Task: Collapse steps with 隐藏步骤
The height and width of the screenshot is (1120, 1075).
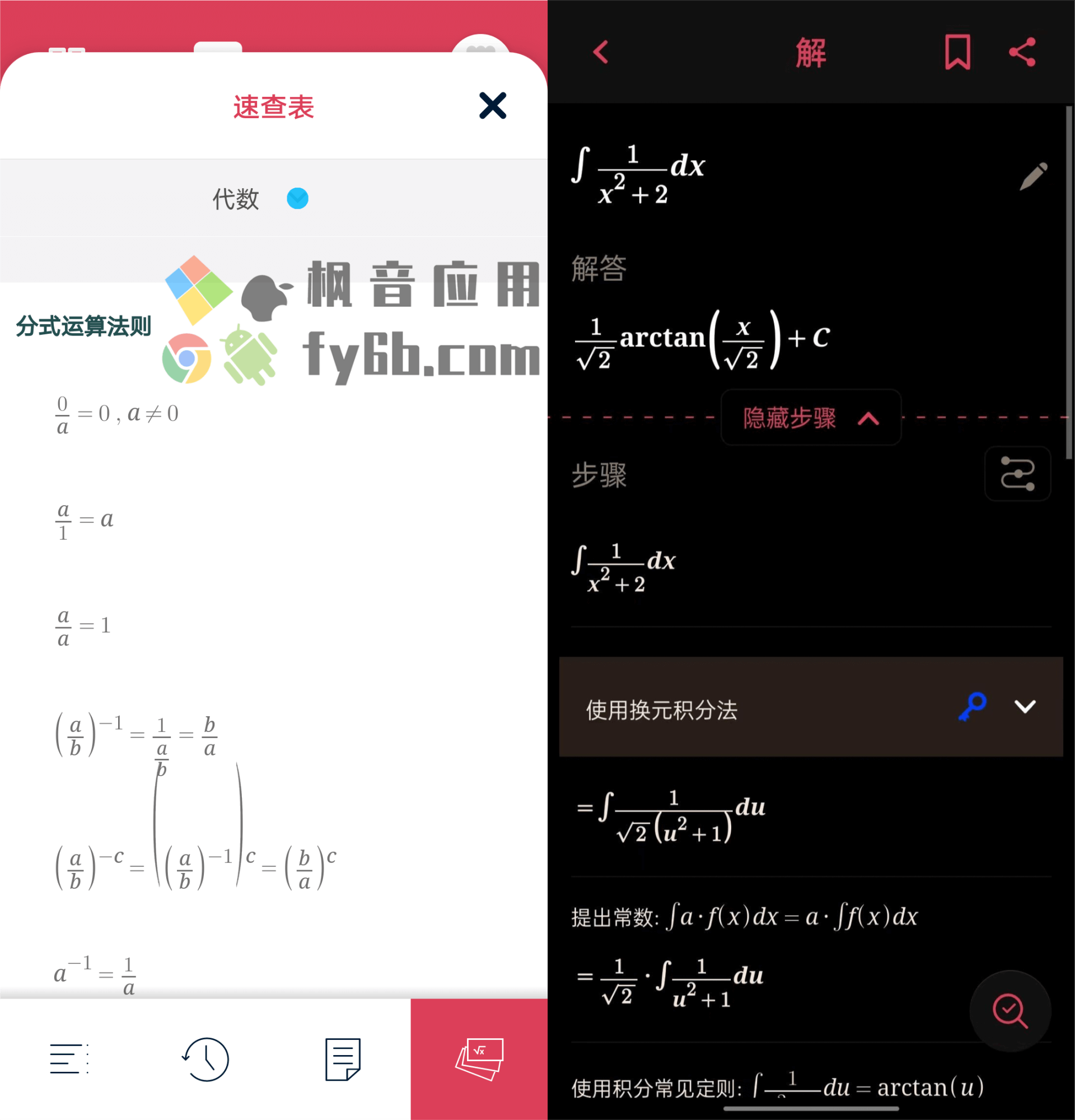Action: (x=811, y=418)
